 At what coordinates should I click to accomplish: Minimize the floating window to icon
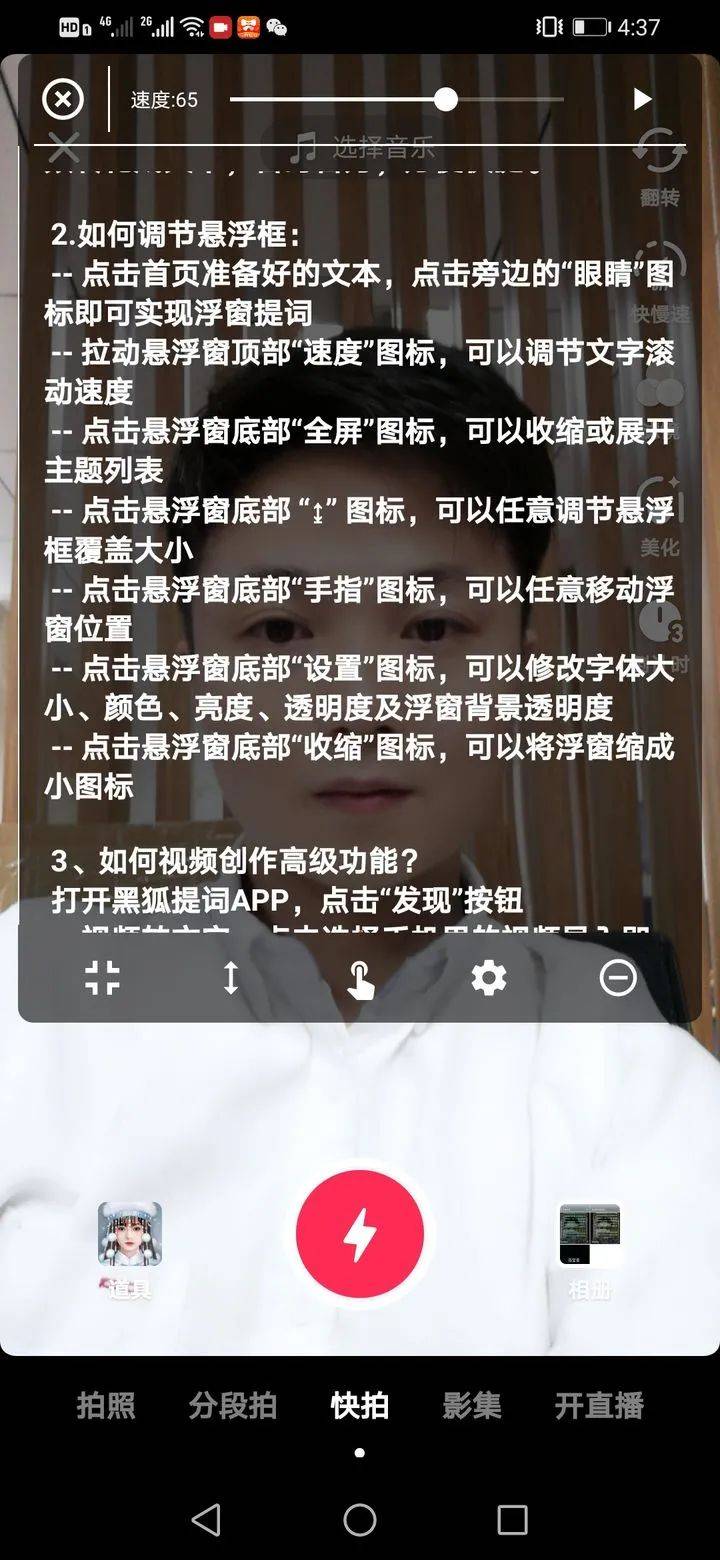click(618, 978)
